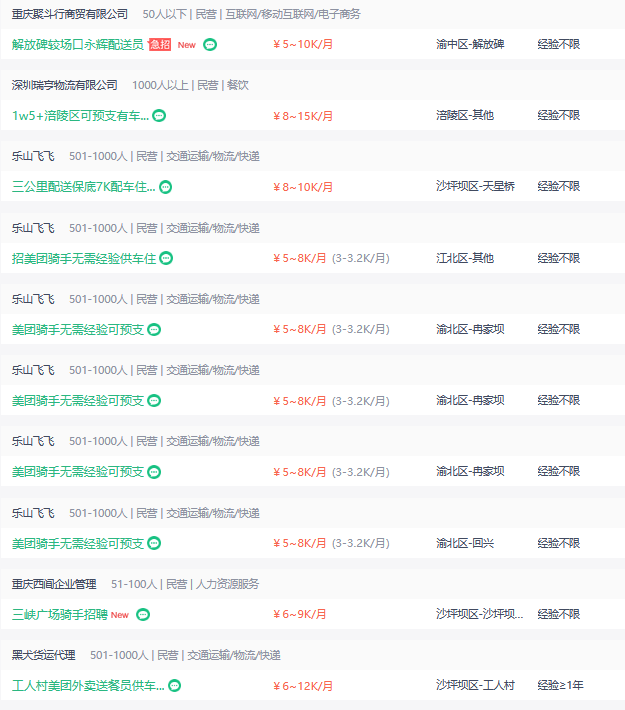The image size is (625, 710).
Task: Tap chat icon beside 工人村美团外卖送餐员供车
Action: click(174, 686)
